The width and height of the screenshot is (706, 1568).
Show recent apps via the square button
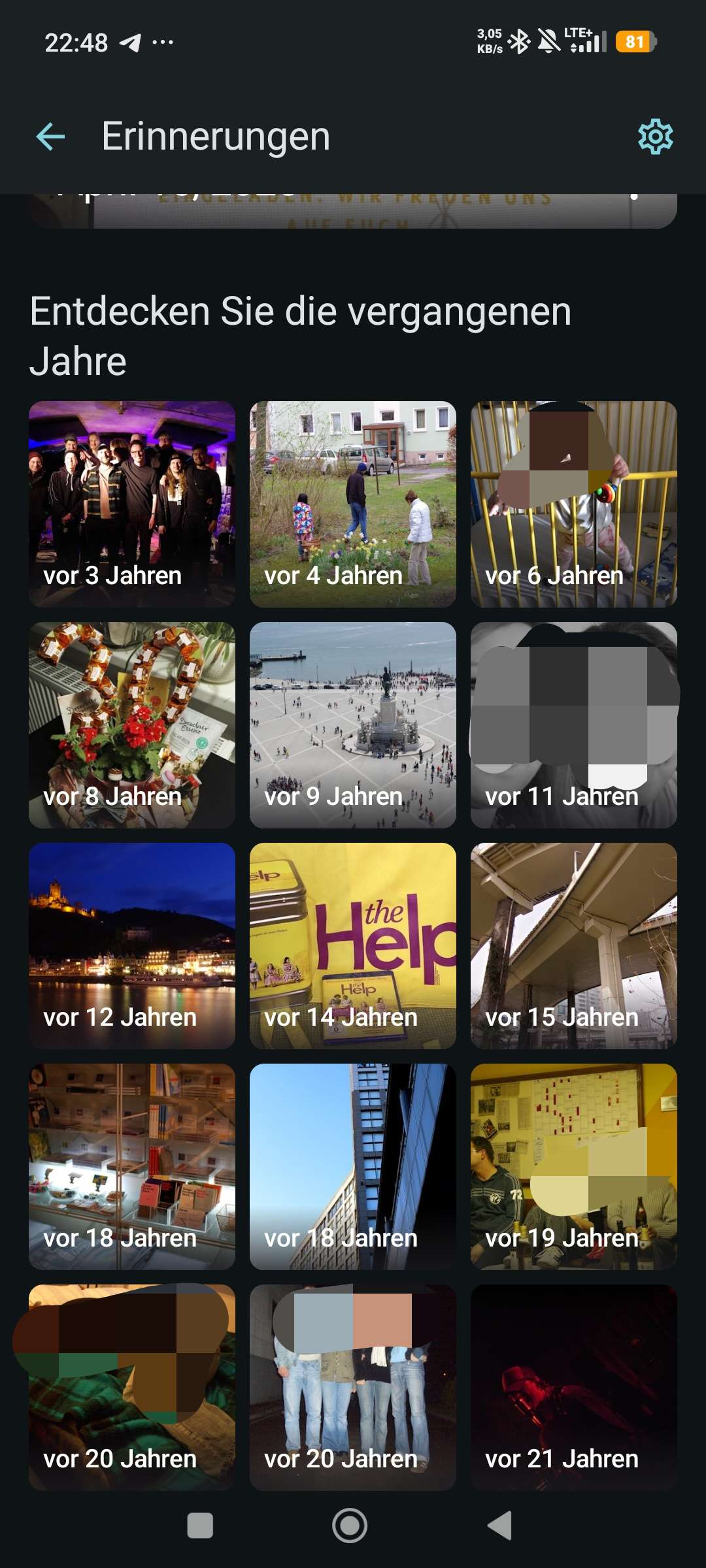[200, 1526]
